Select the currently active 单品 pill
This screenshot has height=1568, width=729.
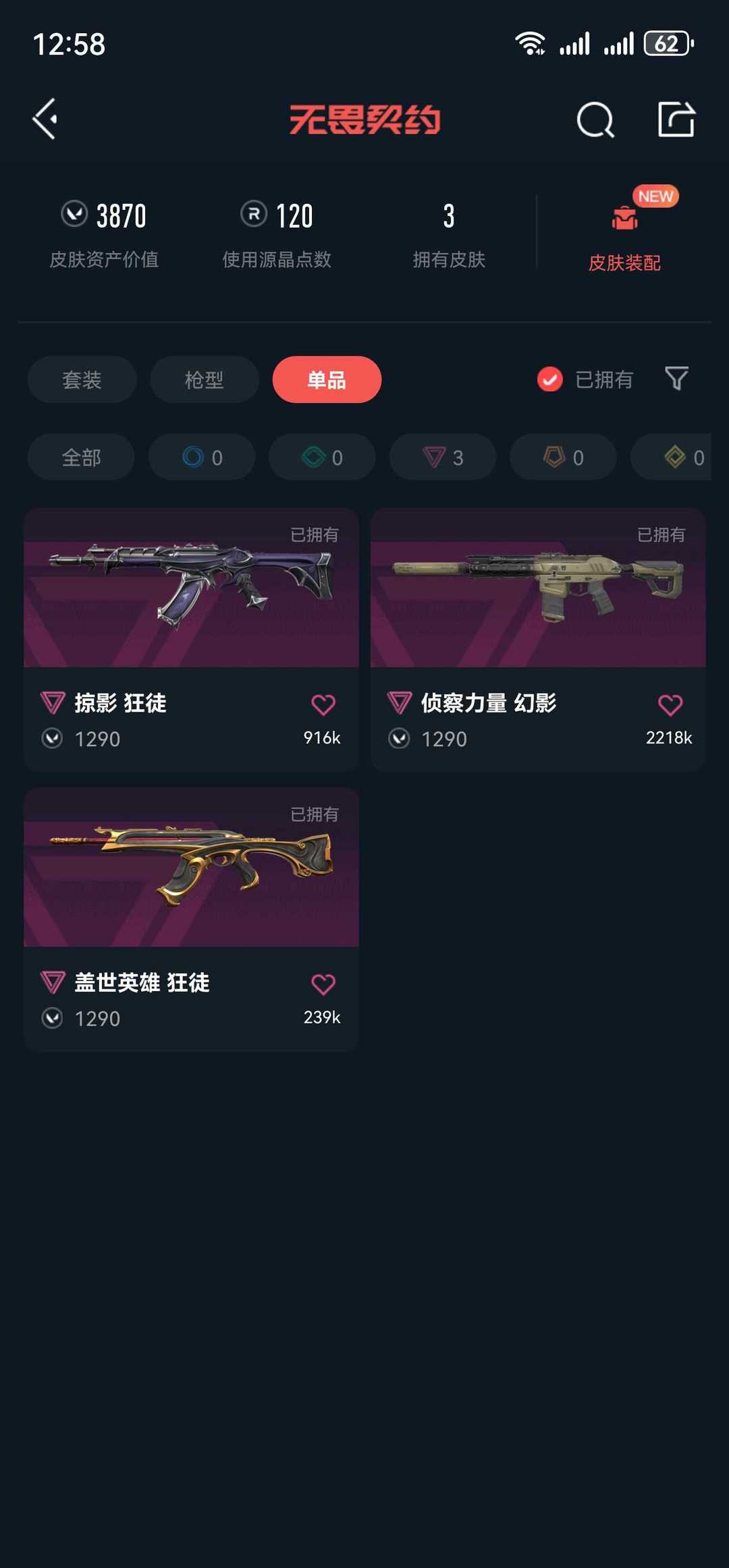[x=326, y=379]
